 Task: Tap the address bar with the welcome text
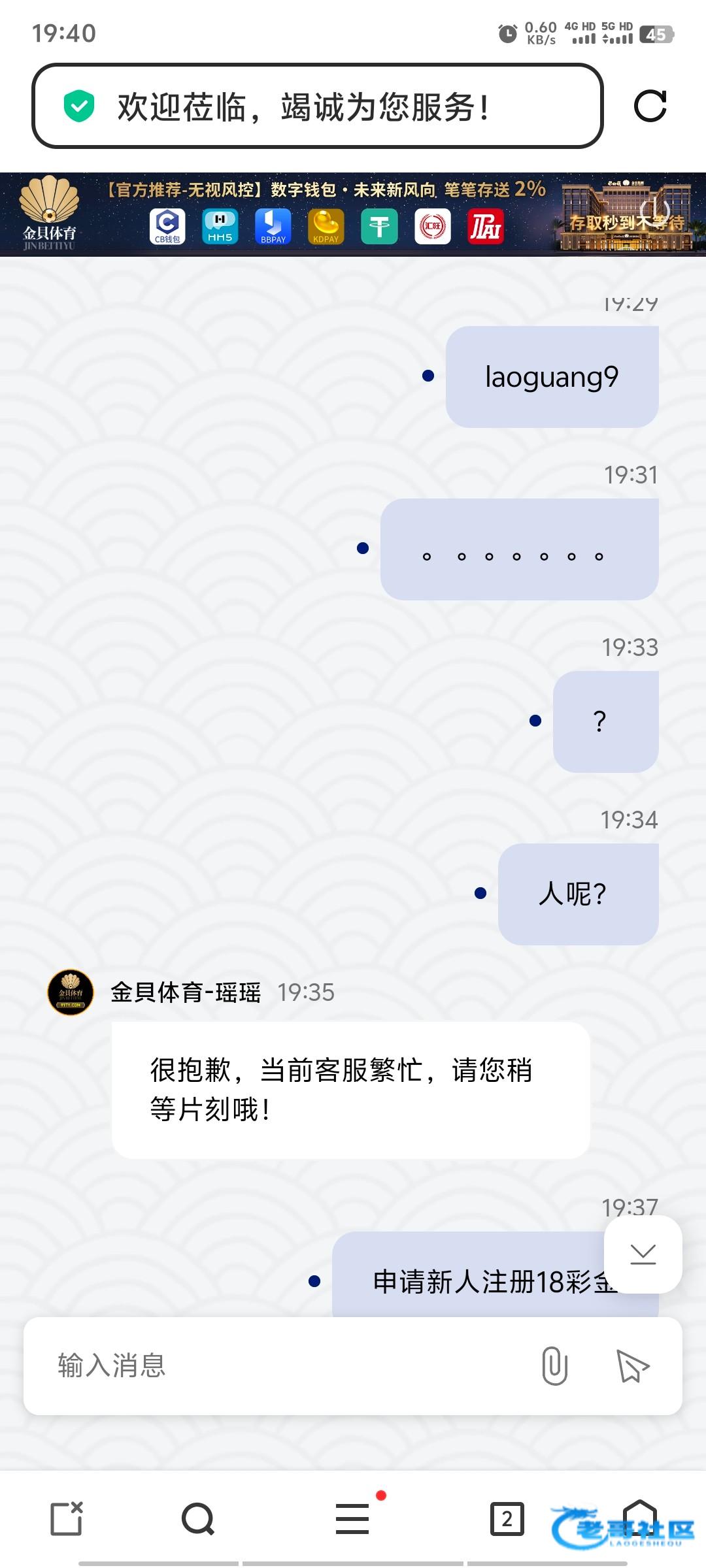tap(317, 106)
